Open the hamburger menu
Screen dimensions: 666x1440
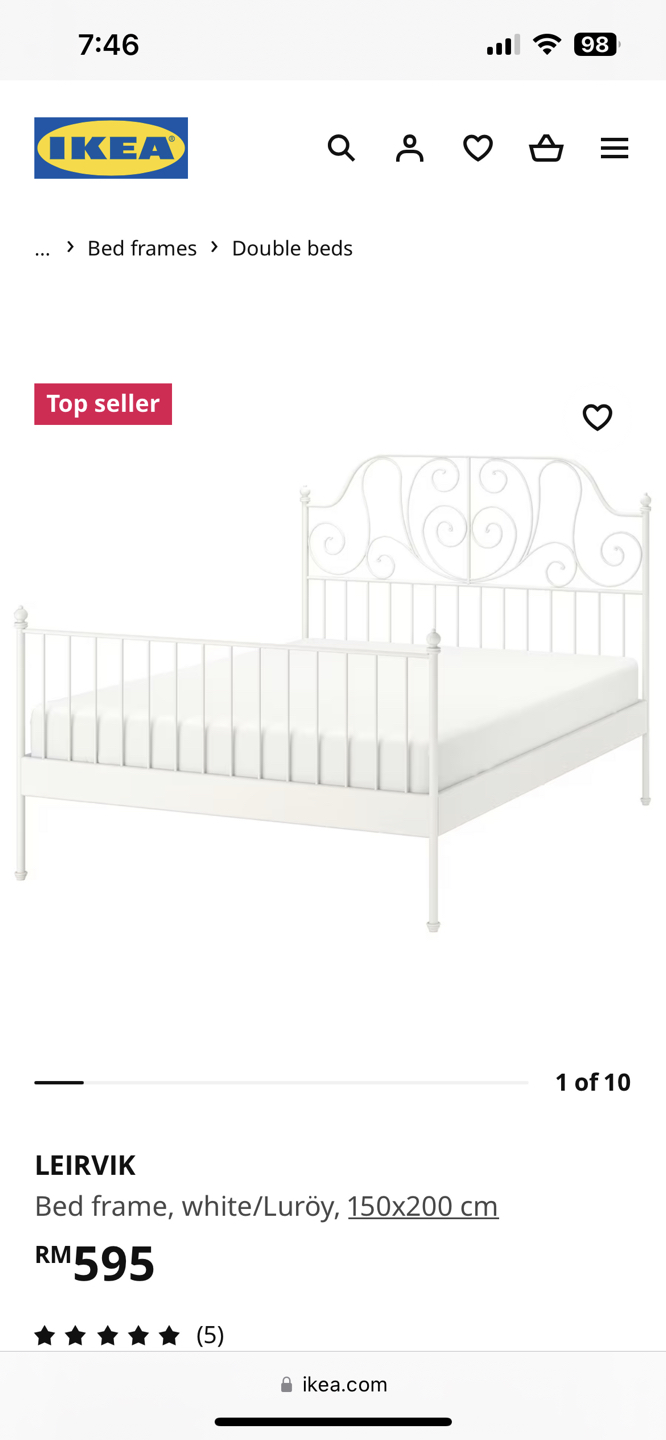click(614, 148)
